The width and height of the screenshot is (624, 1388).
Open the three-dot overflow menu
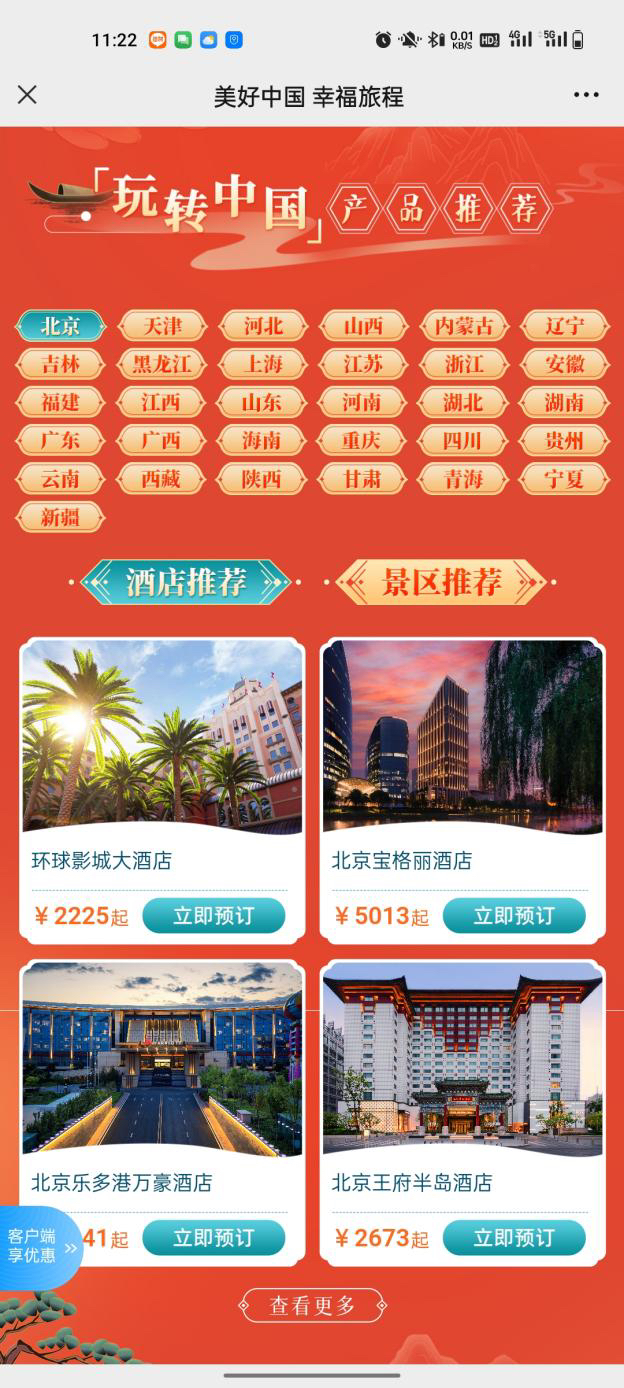[586, 95]
